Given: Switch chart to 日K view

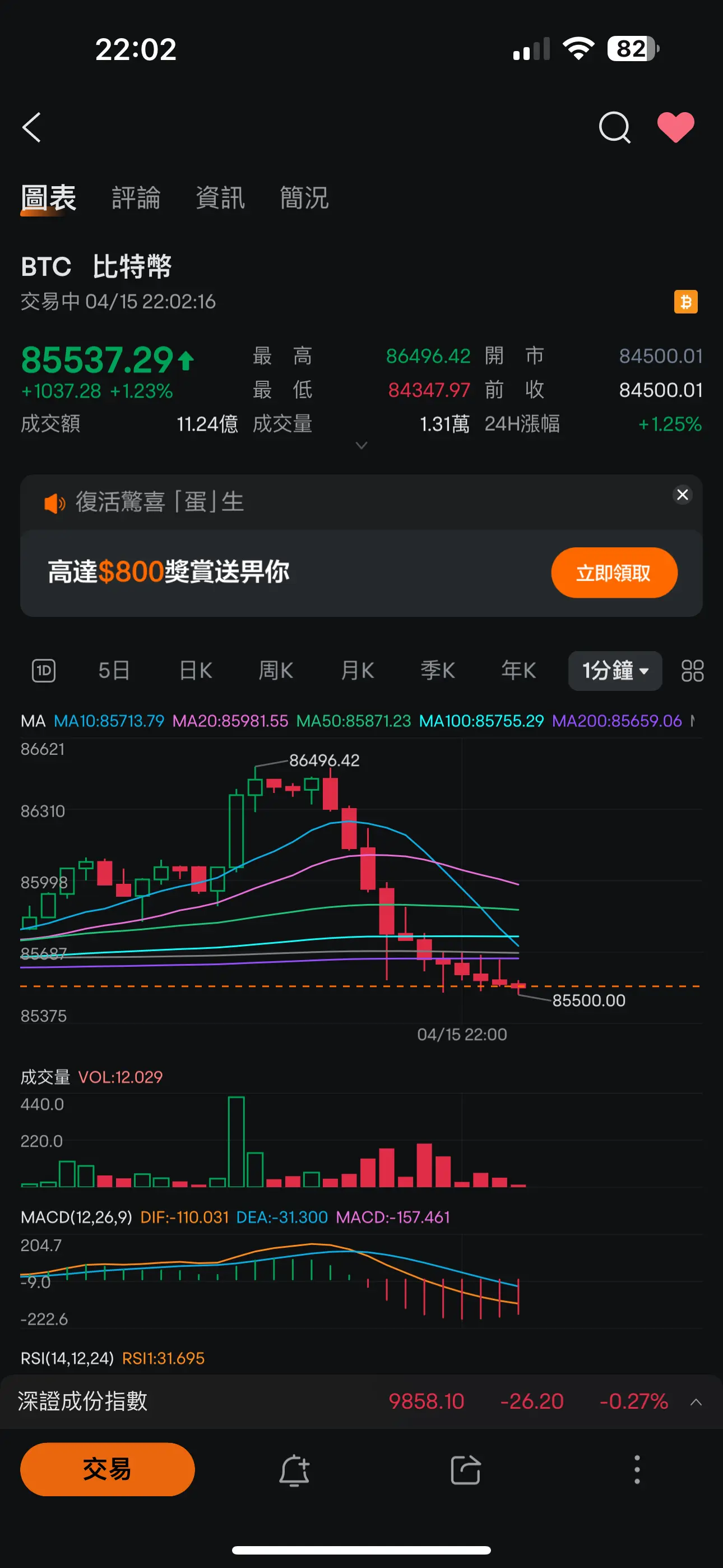Looking at the screenshot, I should point(196,671).
